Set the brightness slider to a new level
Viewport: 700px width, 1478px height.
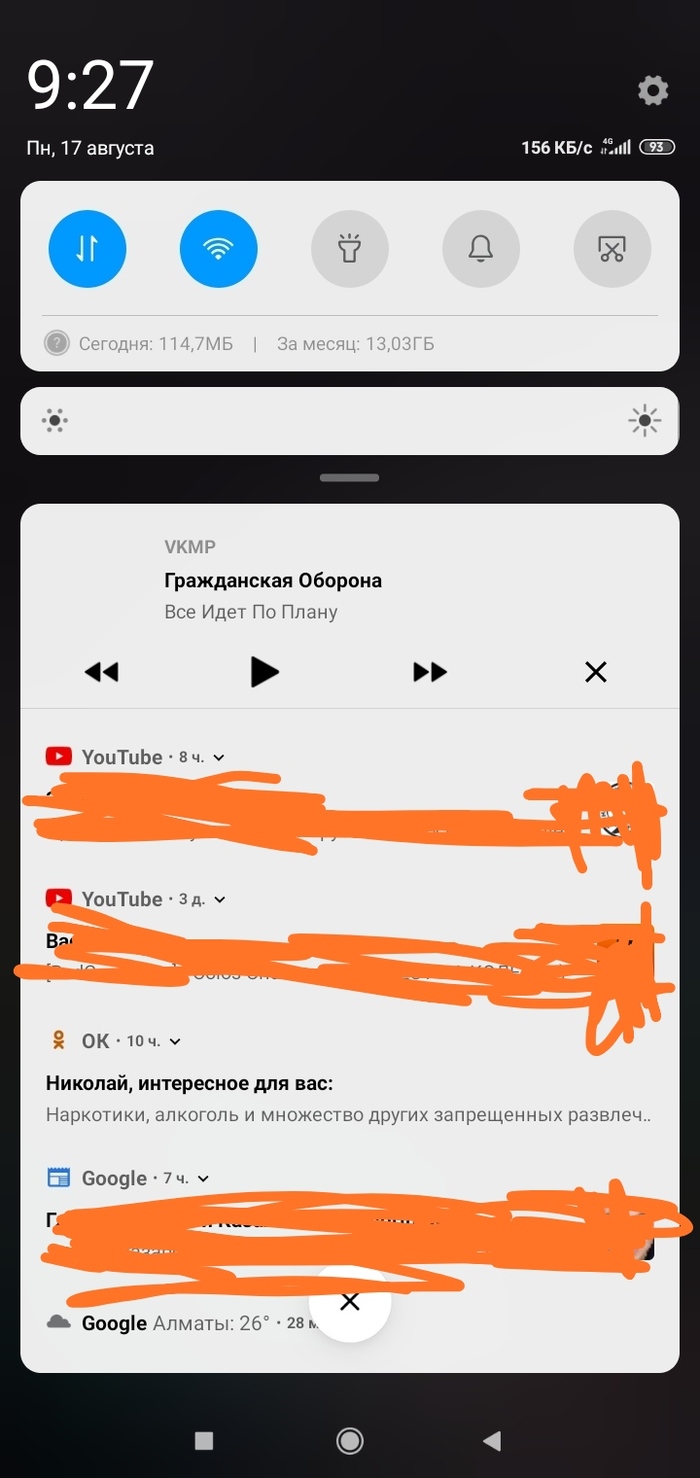pyautogui.click(x=350, y=421)
